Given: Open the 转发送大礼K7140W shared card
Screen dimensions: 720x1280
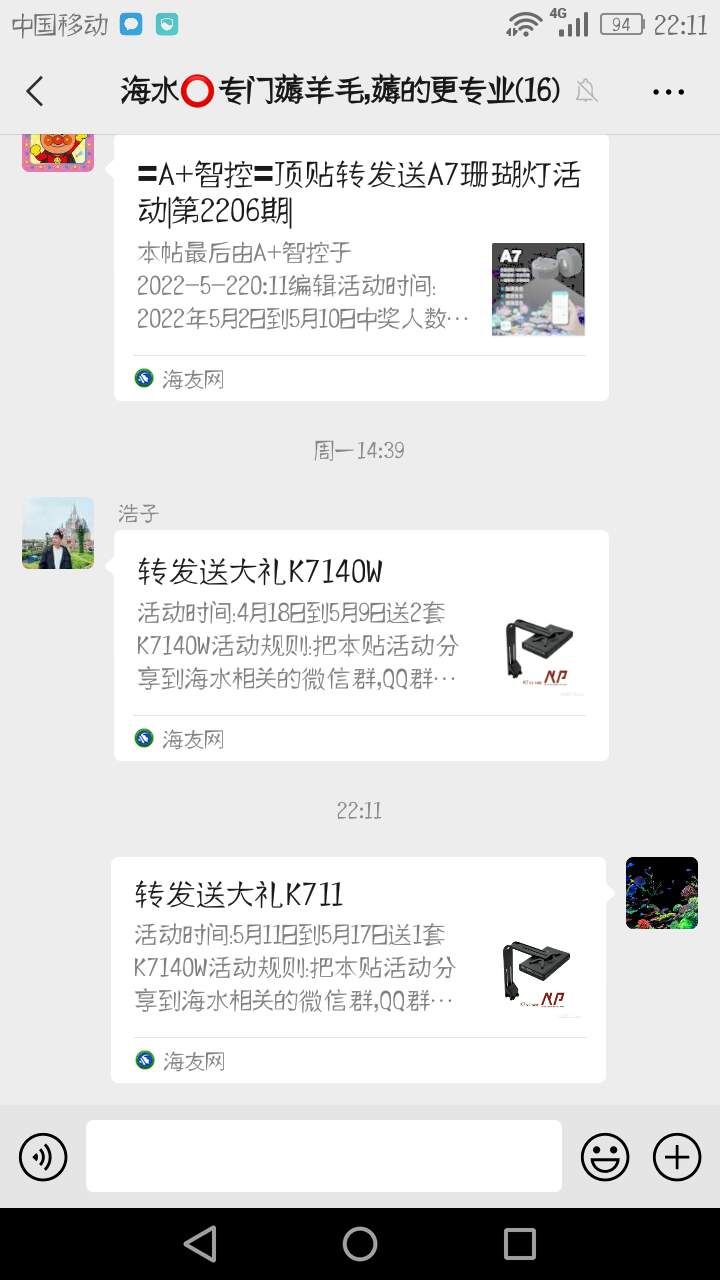Looking at the screenshot, I should pyautogui.click(x=361, y=644).
